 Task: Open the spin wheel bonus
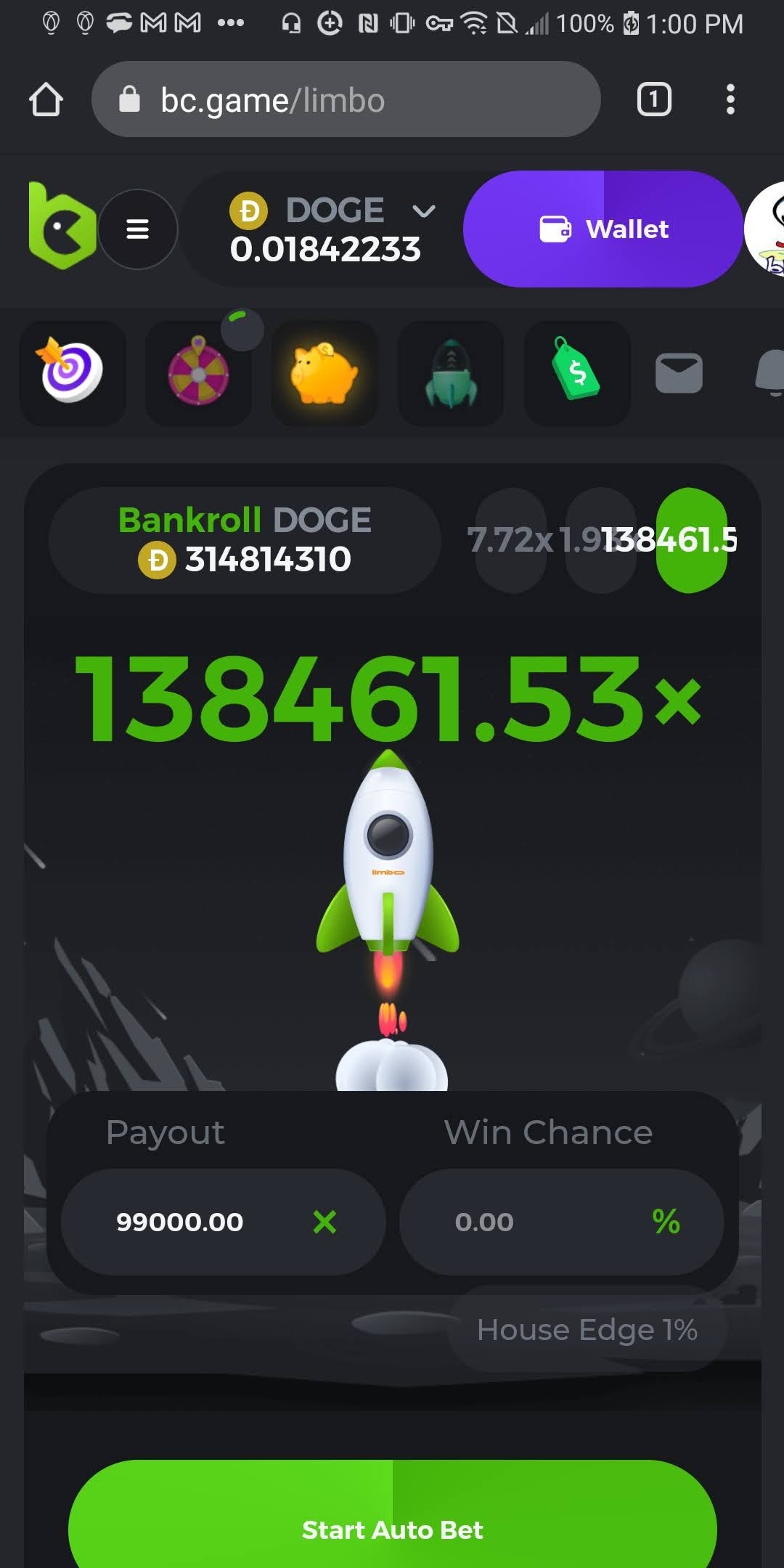coord(198,373)
